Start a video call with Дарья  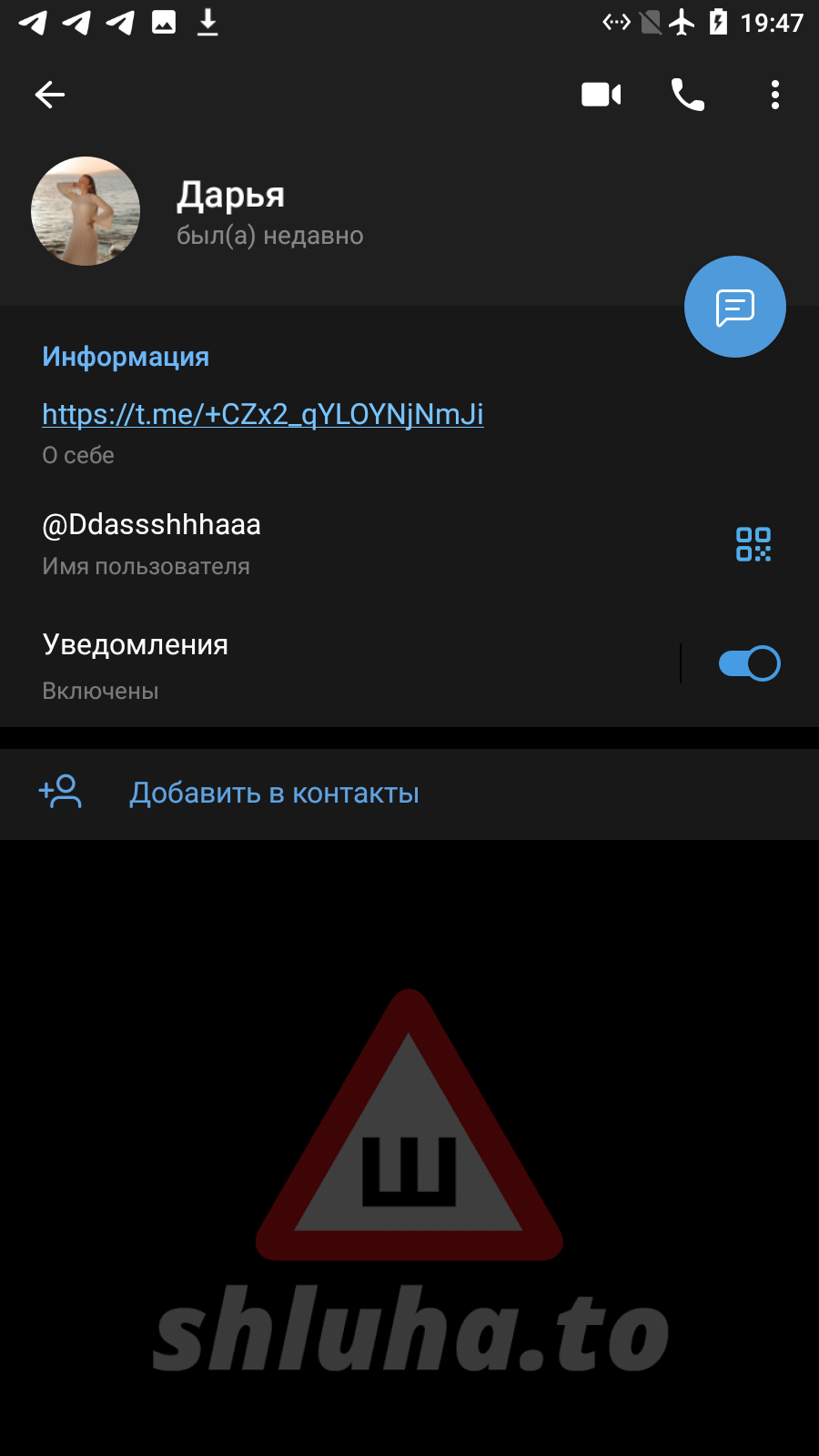click(x=601, y=95)
